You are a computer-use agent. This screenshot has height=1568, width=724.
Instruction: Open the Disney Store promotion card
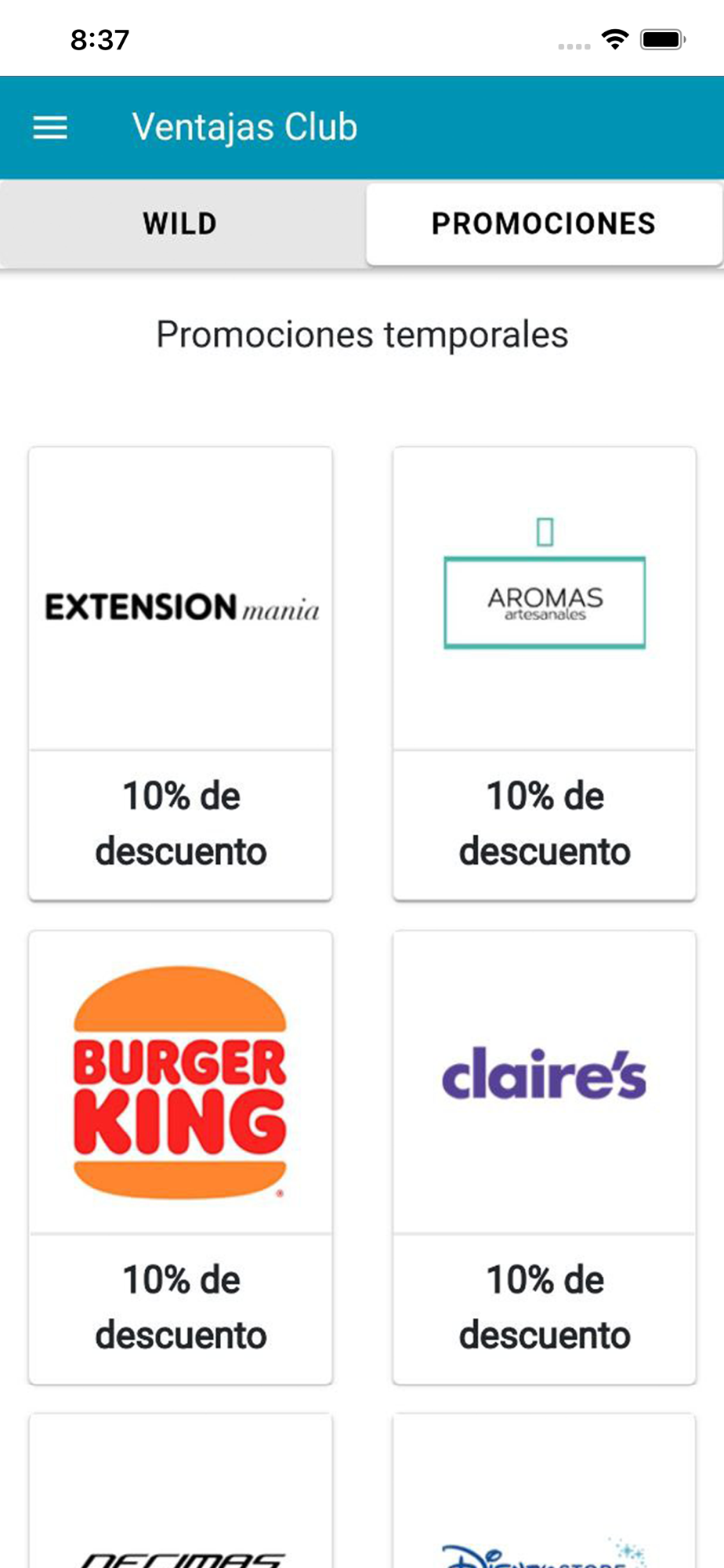[545, 1491]
